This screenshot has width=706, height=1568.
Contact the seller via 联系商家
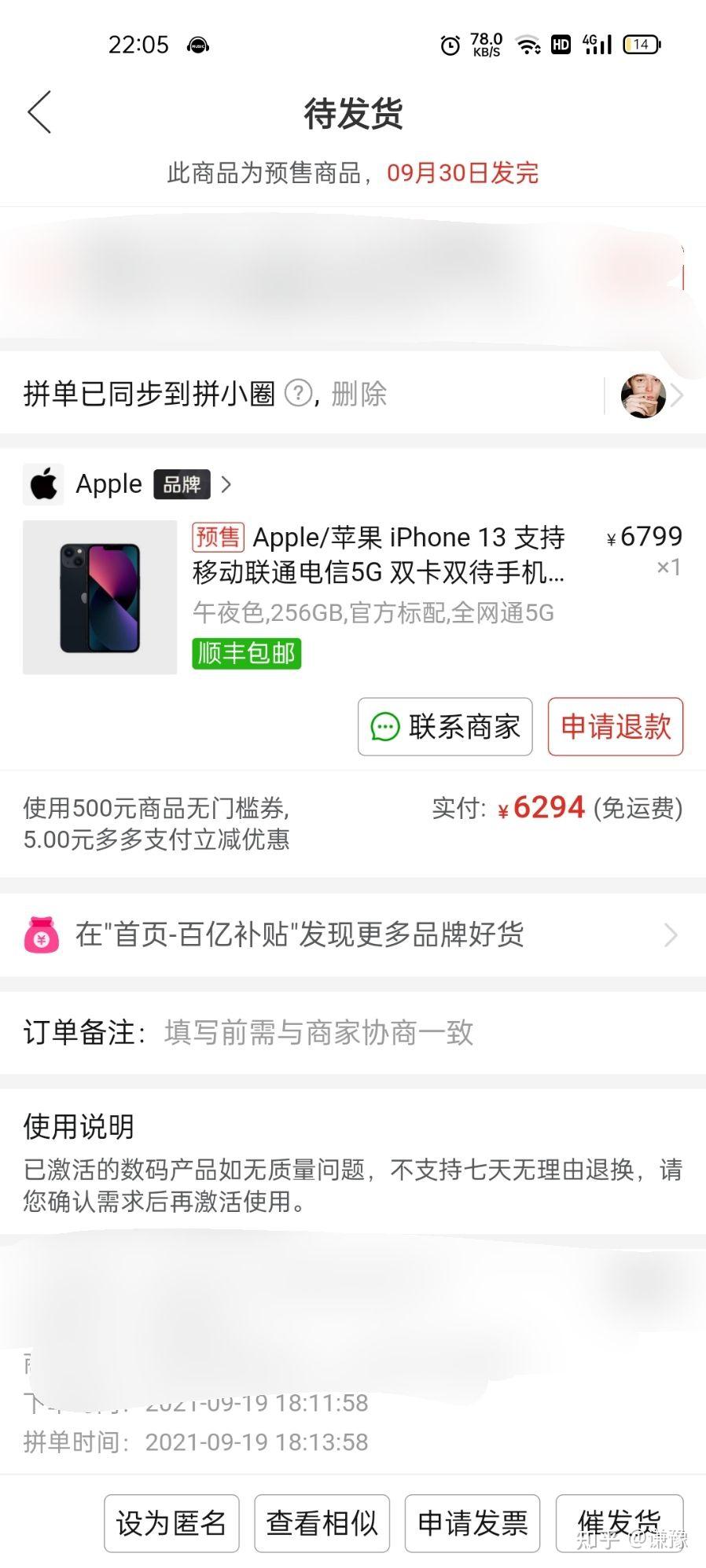tap(445, 727)
